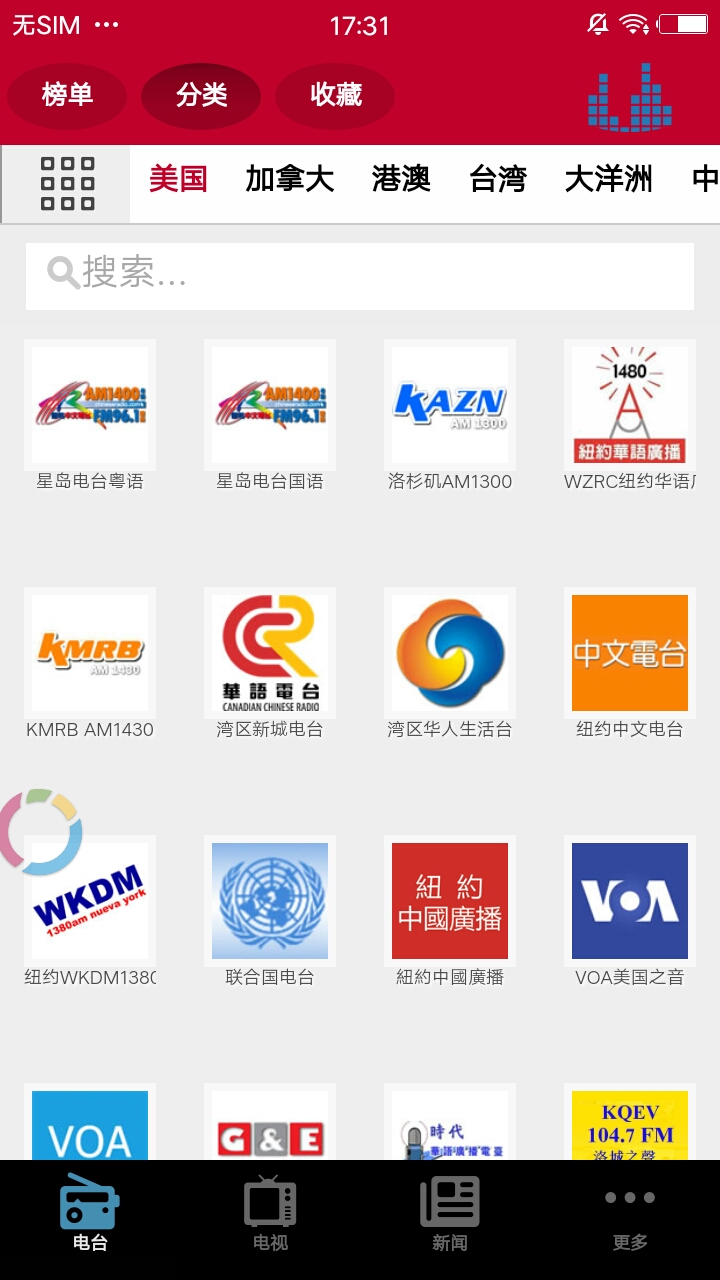Image resolution: width=720 pixels, height=1280 pixels.
Task: Select 纽约中文电台 station
Action: tap(630, 653)
